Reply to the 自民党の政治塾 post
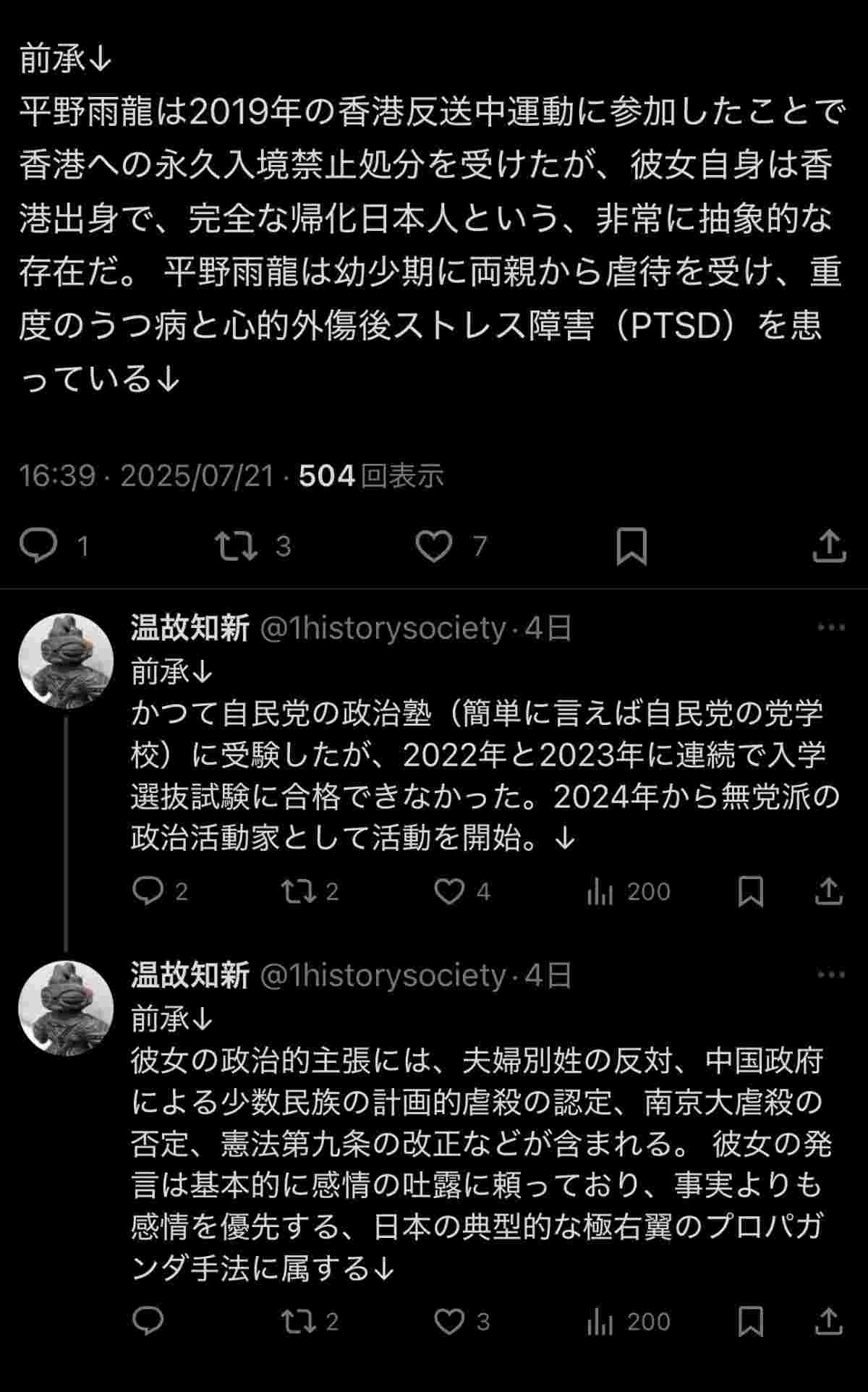 (x=148, y=891)
